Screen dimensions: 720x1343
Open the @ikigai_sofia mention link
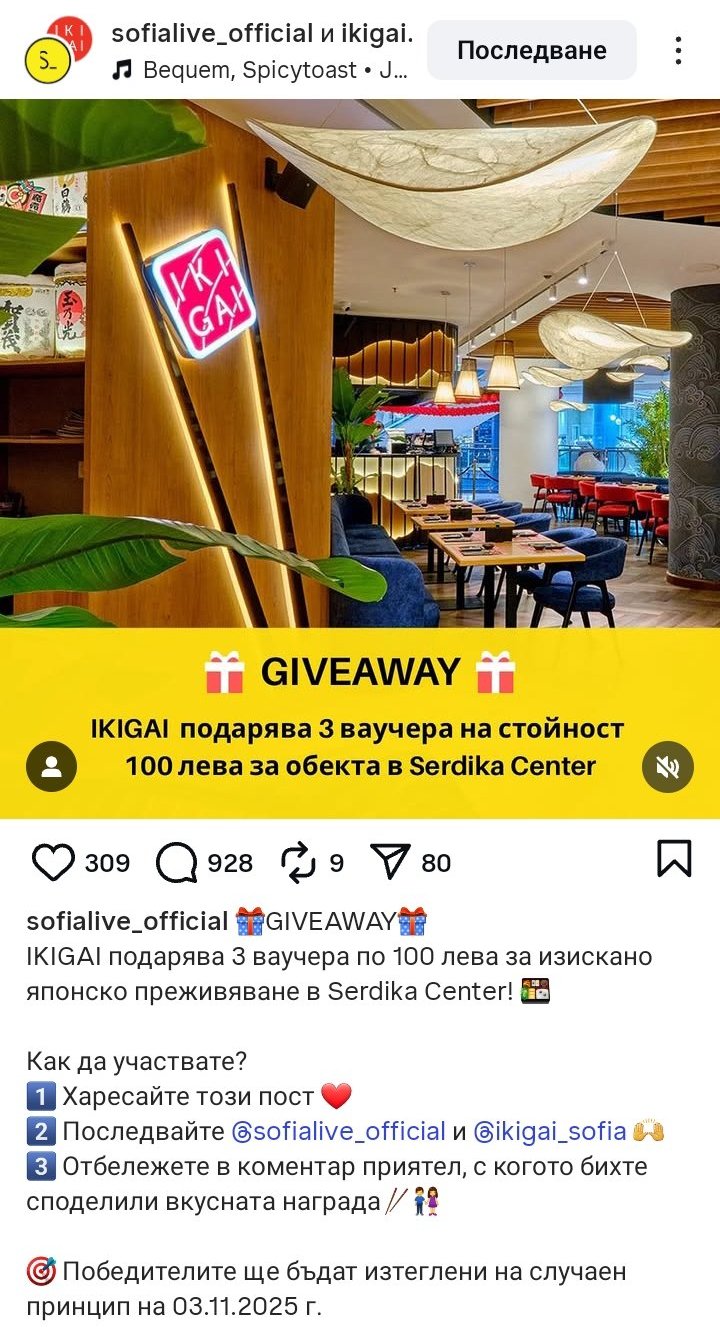(549, 1131)
